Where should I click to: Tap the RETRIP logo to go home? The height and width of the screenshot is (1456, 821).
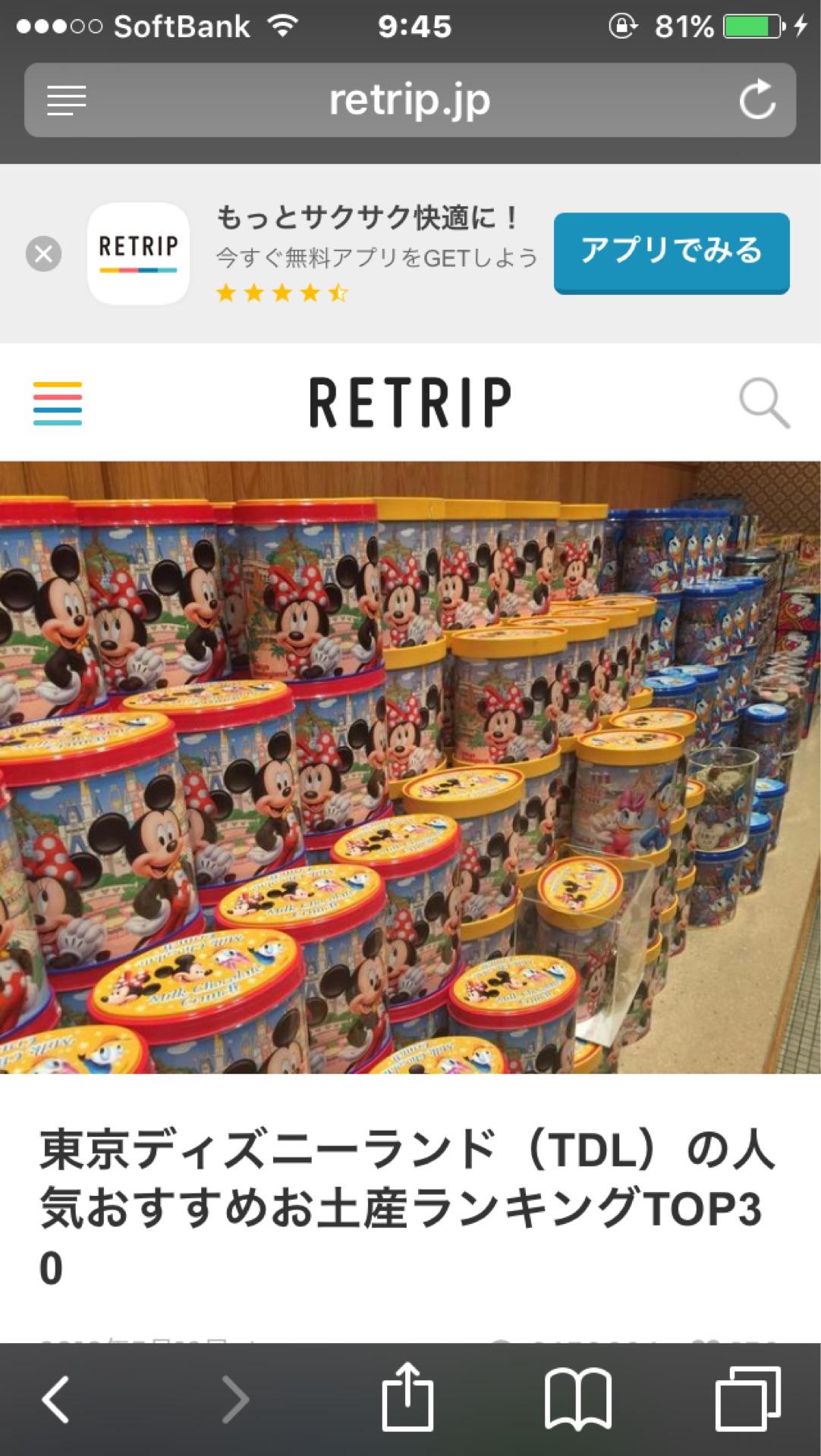pyautogui.click(x=410, y=403)
